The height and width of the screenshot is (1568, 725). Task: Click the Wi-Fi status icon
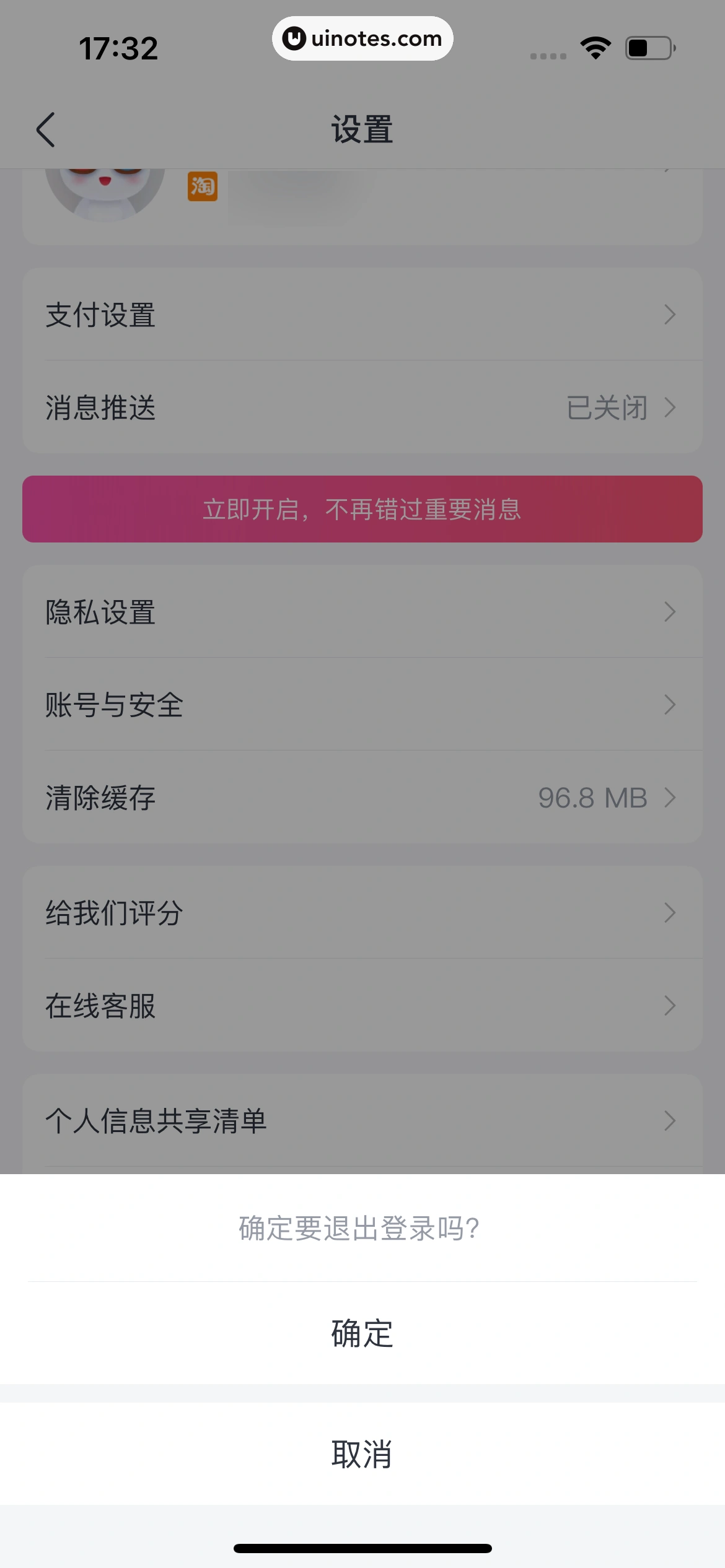pyautogui.click(x=594, y=46)
